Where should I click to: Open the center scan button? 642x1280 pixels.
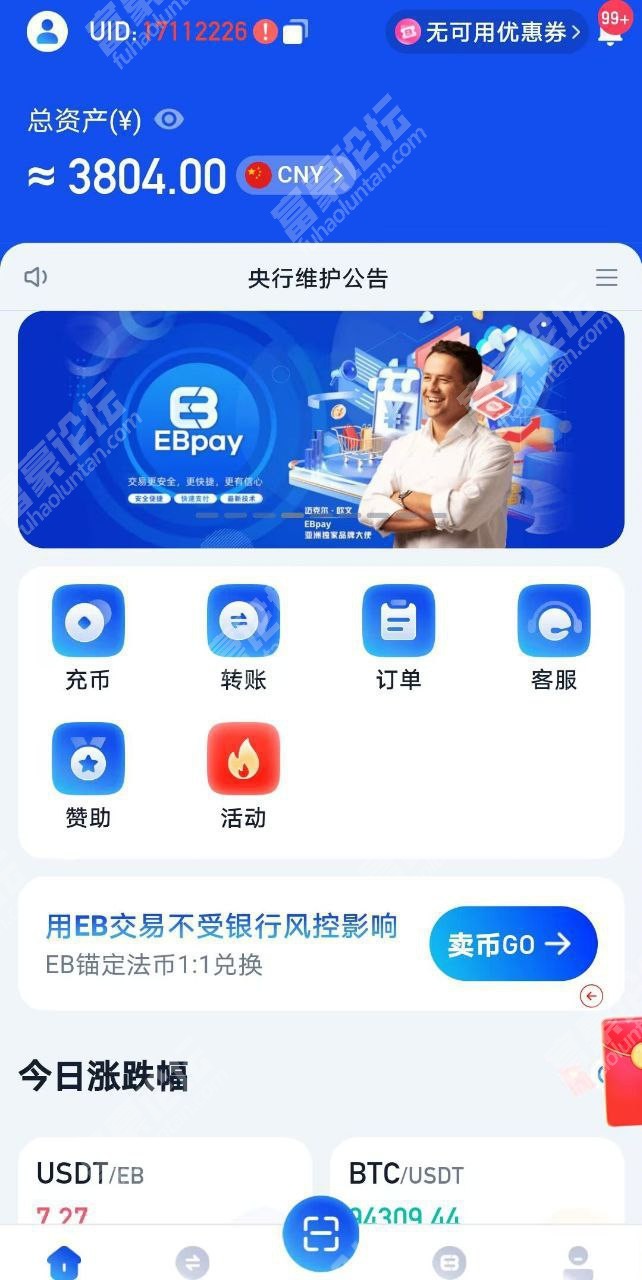321,1234
